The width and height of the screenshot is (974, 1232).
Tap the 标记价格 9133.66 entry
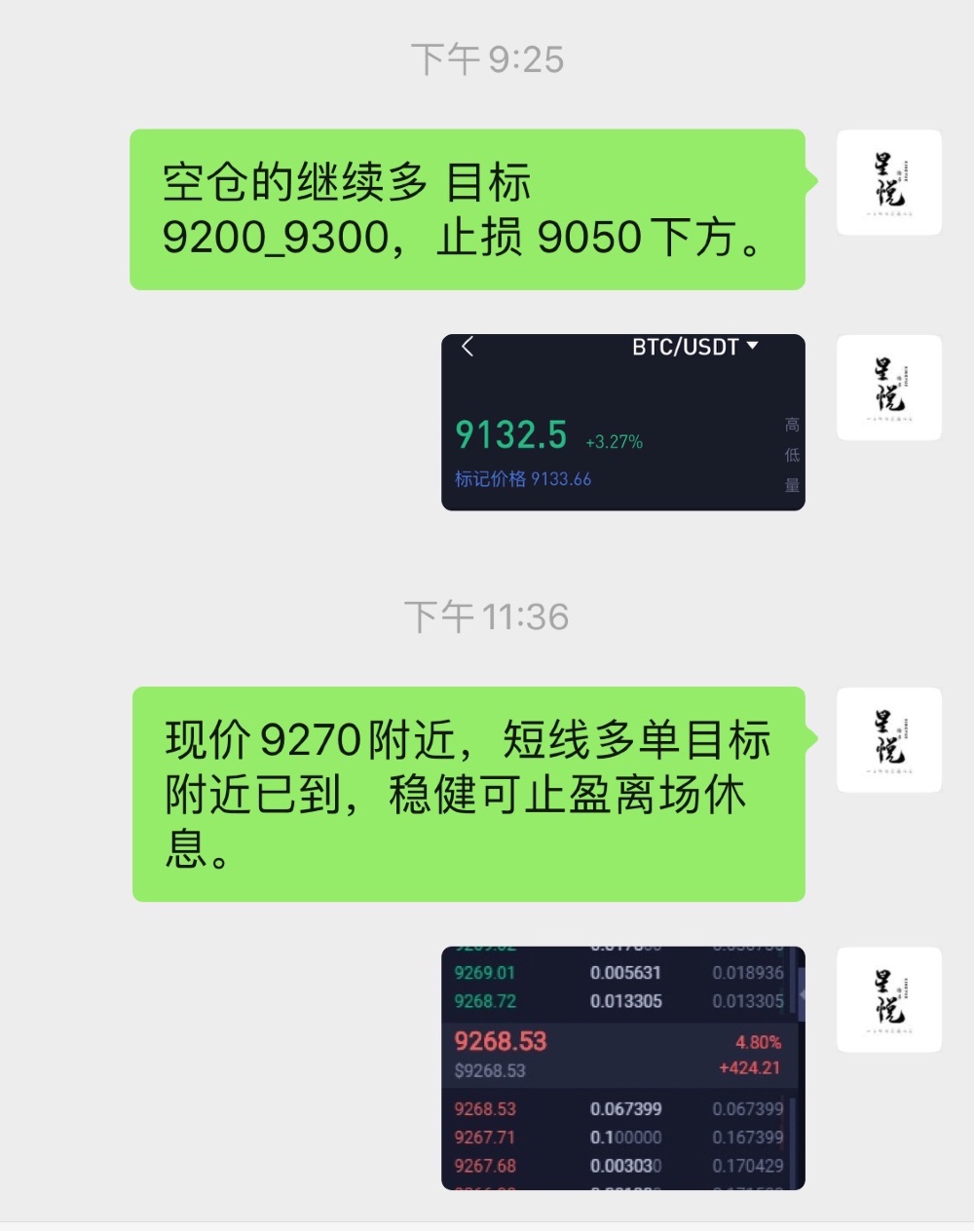pyautogui.click(x=522, y=478)
